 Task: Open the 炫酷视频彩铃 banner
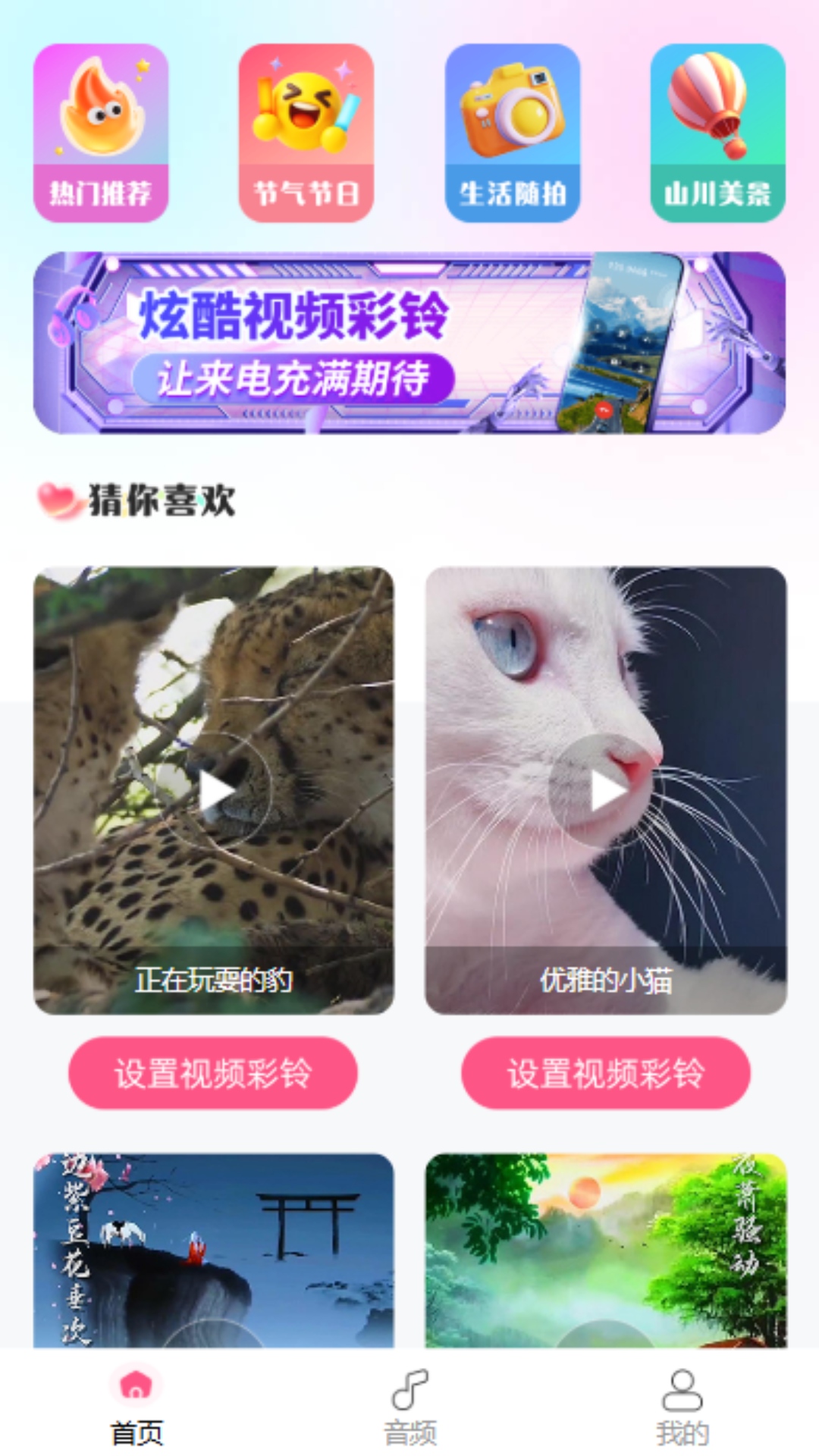[409, 343]
